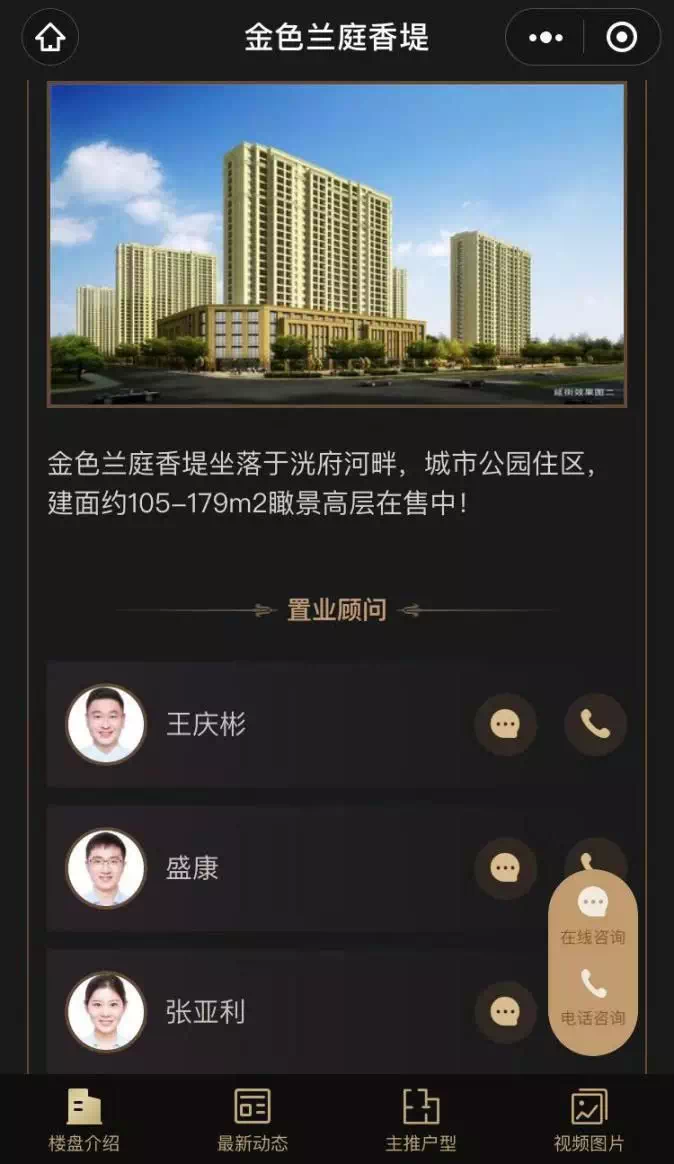Tap 电话咨询 phone consultation

click(x=593, y=998)
